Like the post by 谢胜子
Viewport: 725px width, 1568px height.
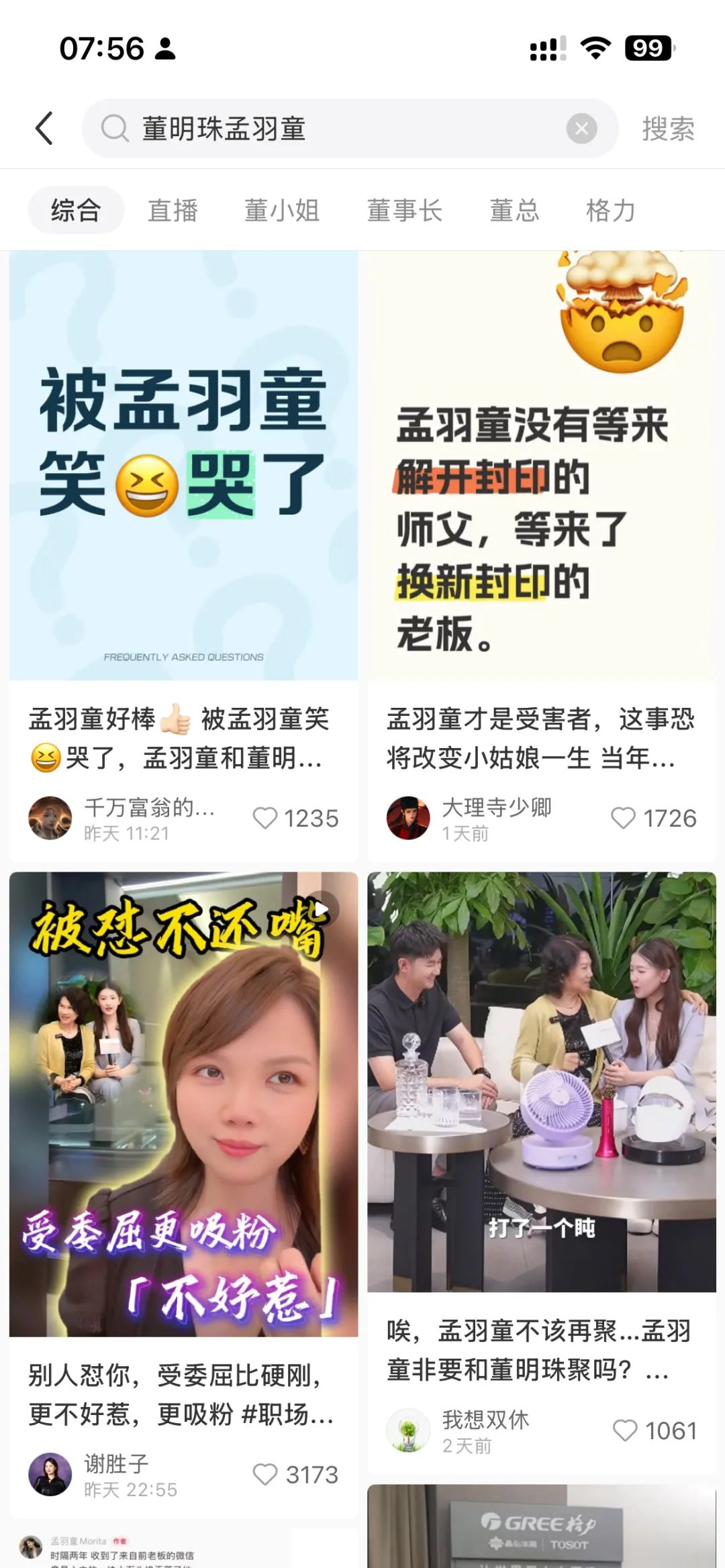click(265, 1474)
